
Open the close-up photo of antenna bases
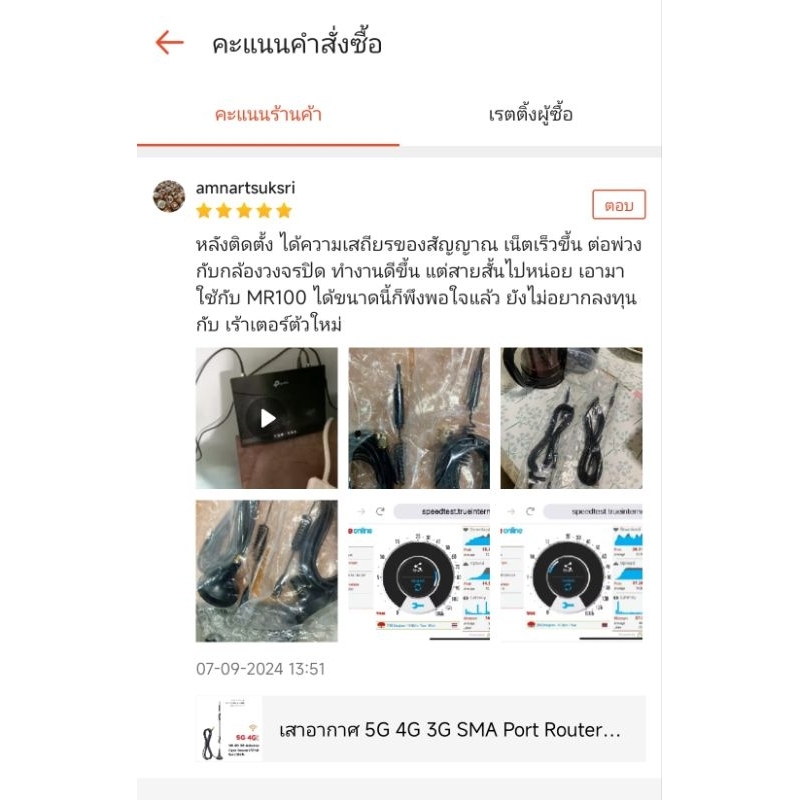click(266, 570)
